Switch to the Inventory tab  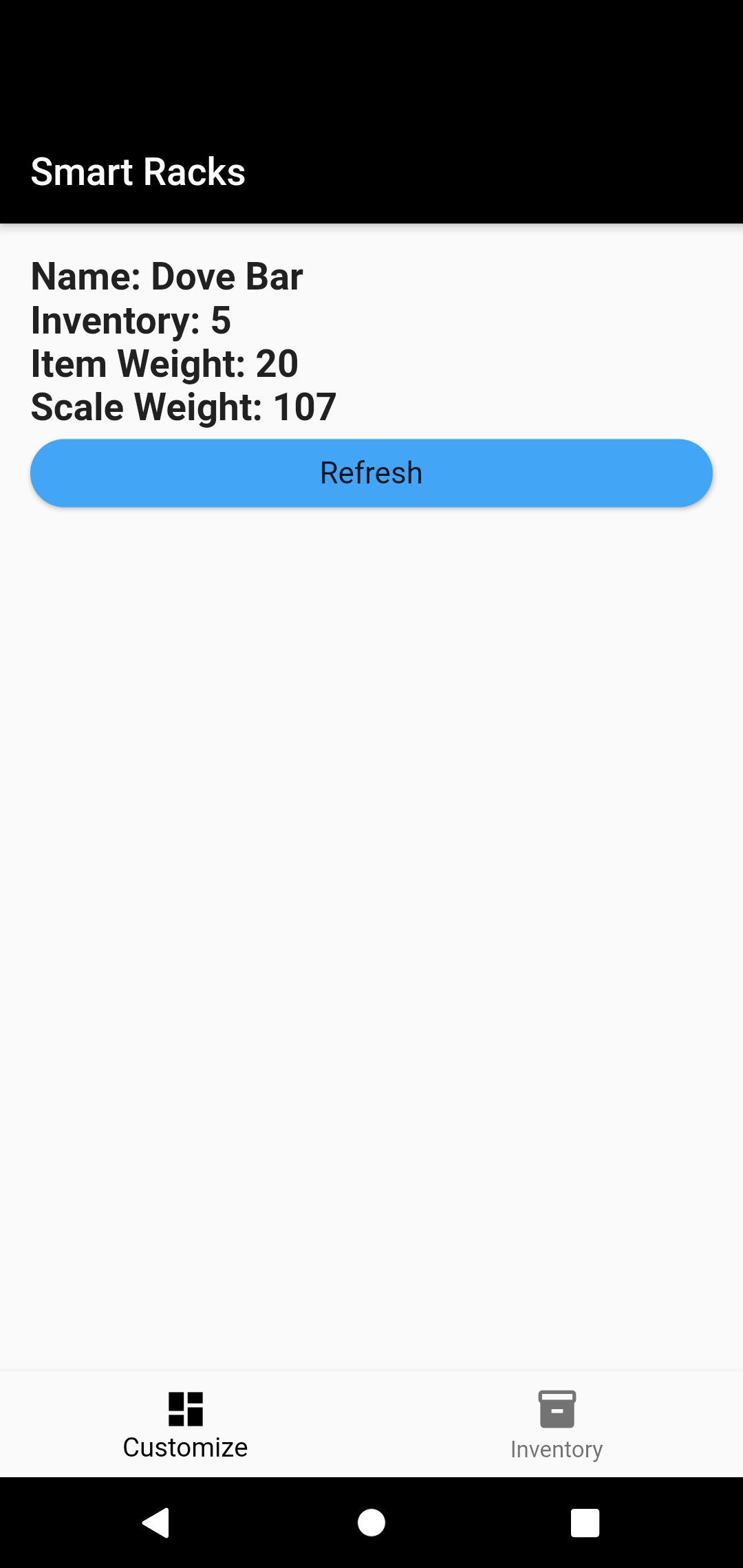[x=557, y=1424]
